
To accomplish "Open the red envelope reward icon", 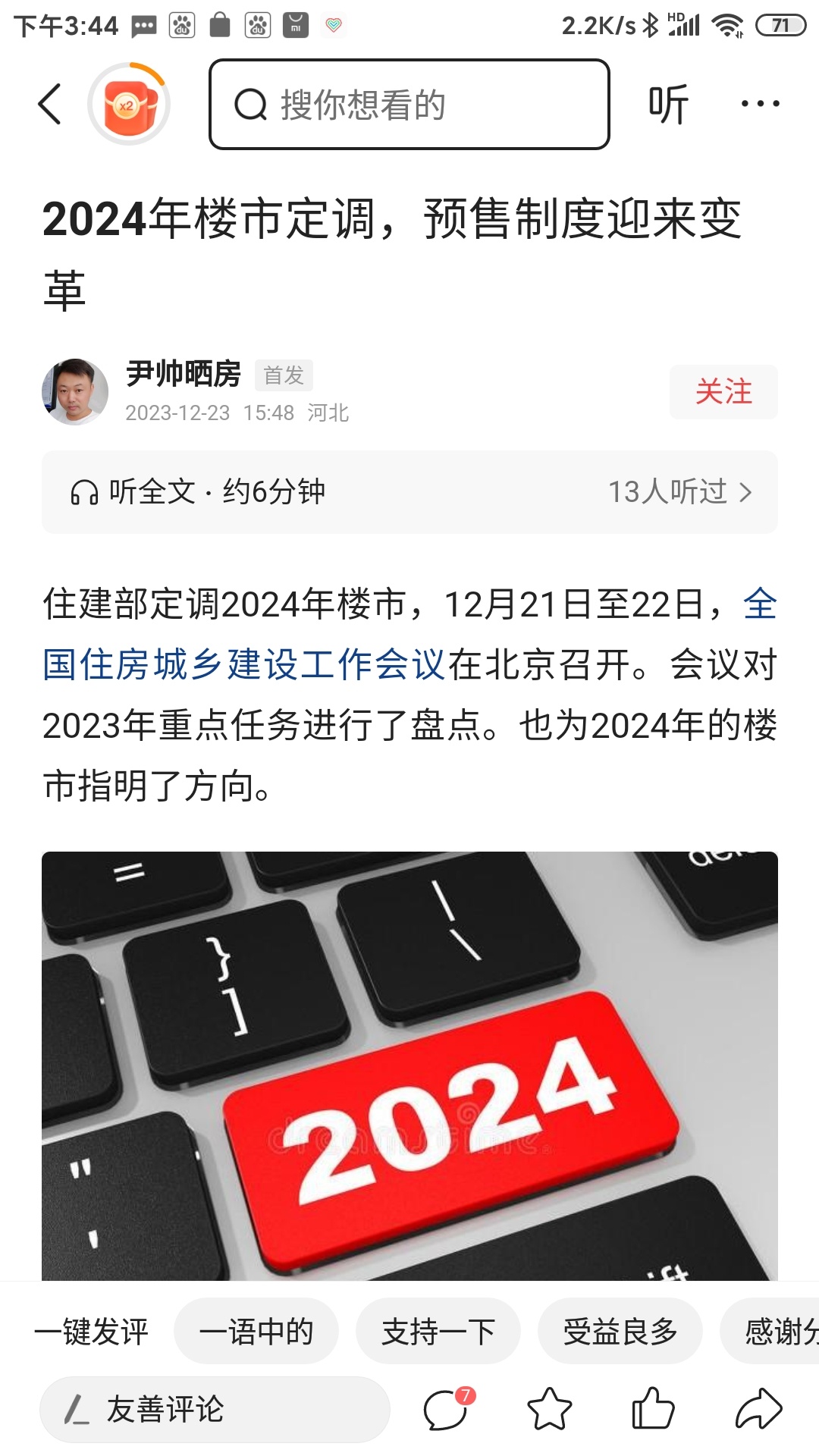I will [129, 104].
